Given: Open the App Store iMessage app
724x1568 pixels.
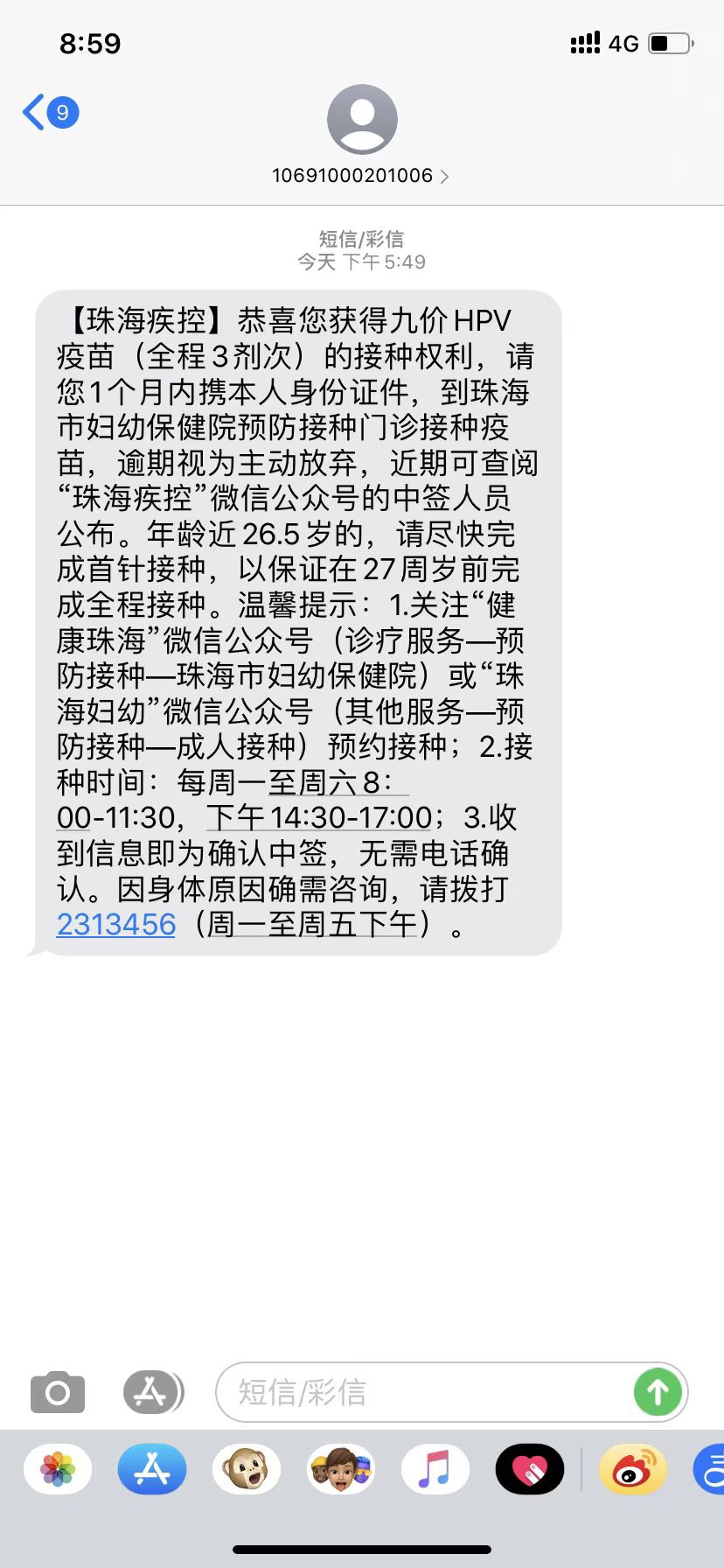Looking at the screenshot, I should point(152,1469).
